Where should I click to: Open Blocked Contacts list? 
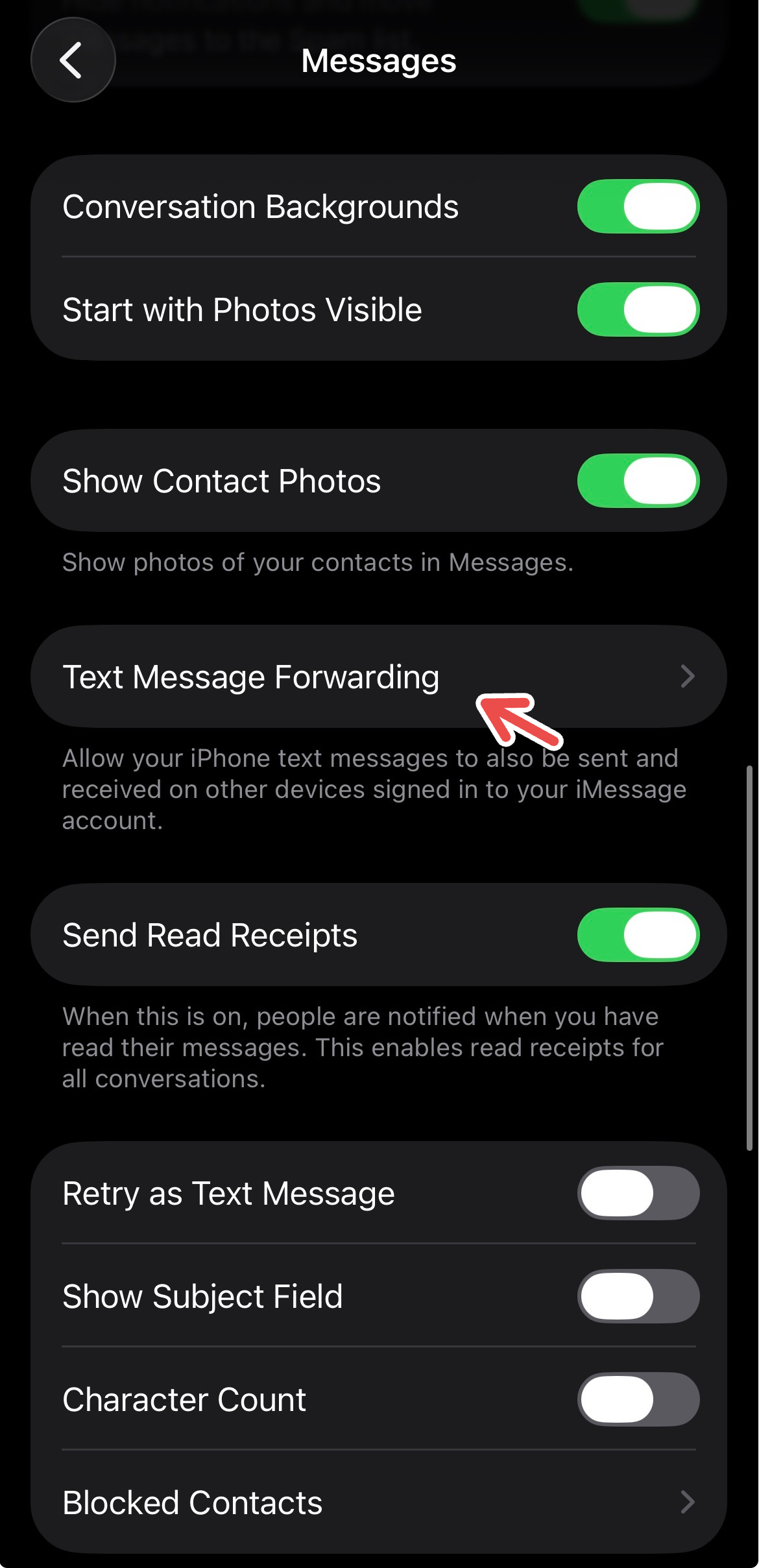click(x=378, y=1502)
